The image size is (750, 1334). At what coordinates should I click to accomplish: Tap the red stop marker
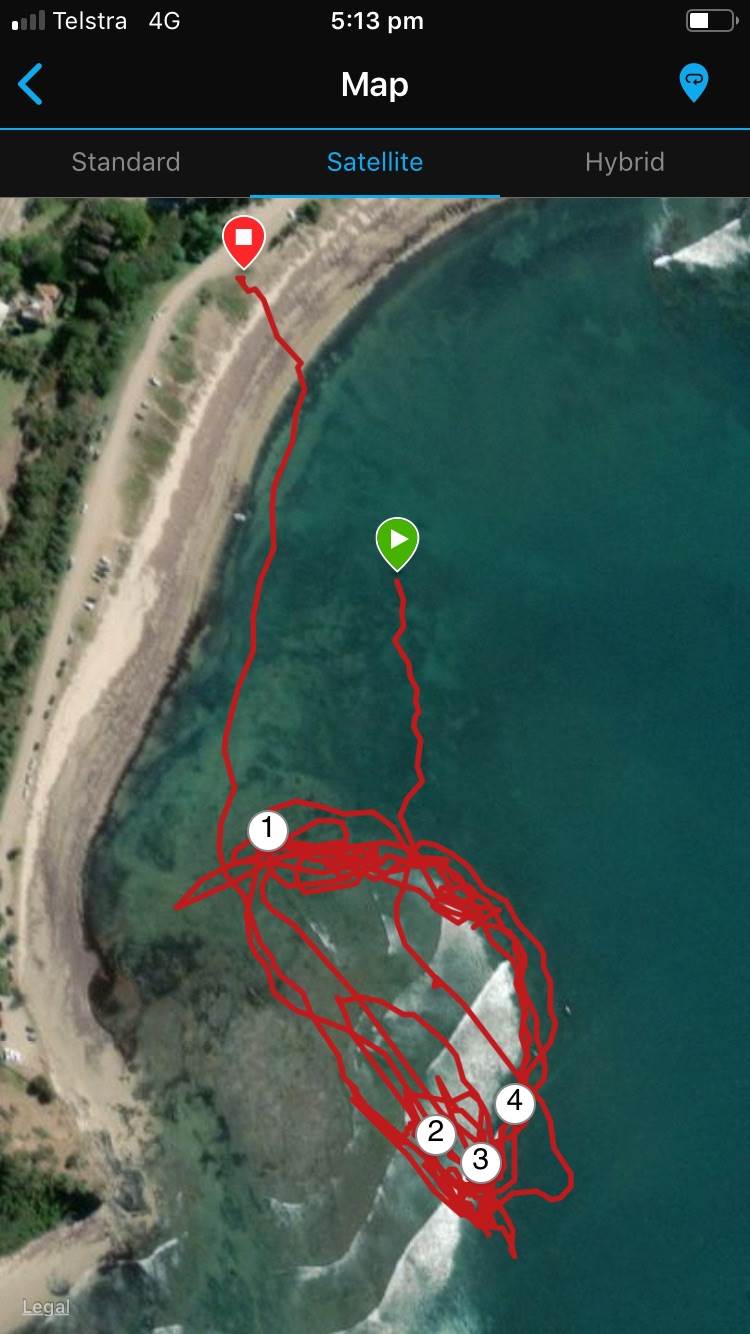tap(243, 240)
